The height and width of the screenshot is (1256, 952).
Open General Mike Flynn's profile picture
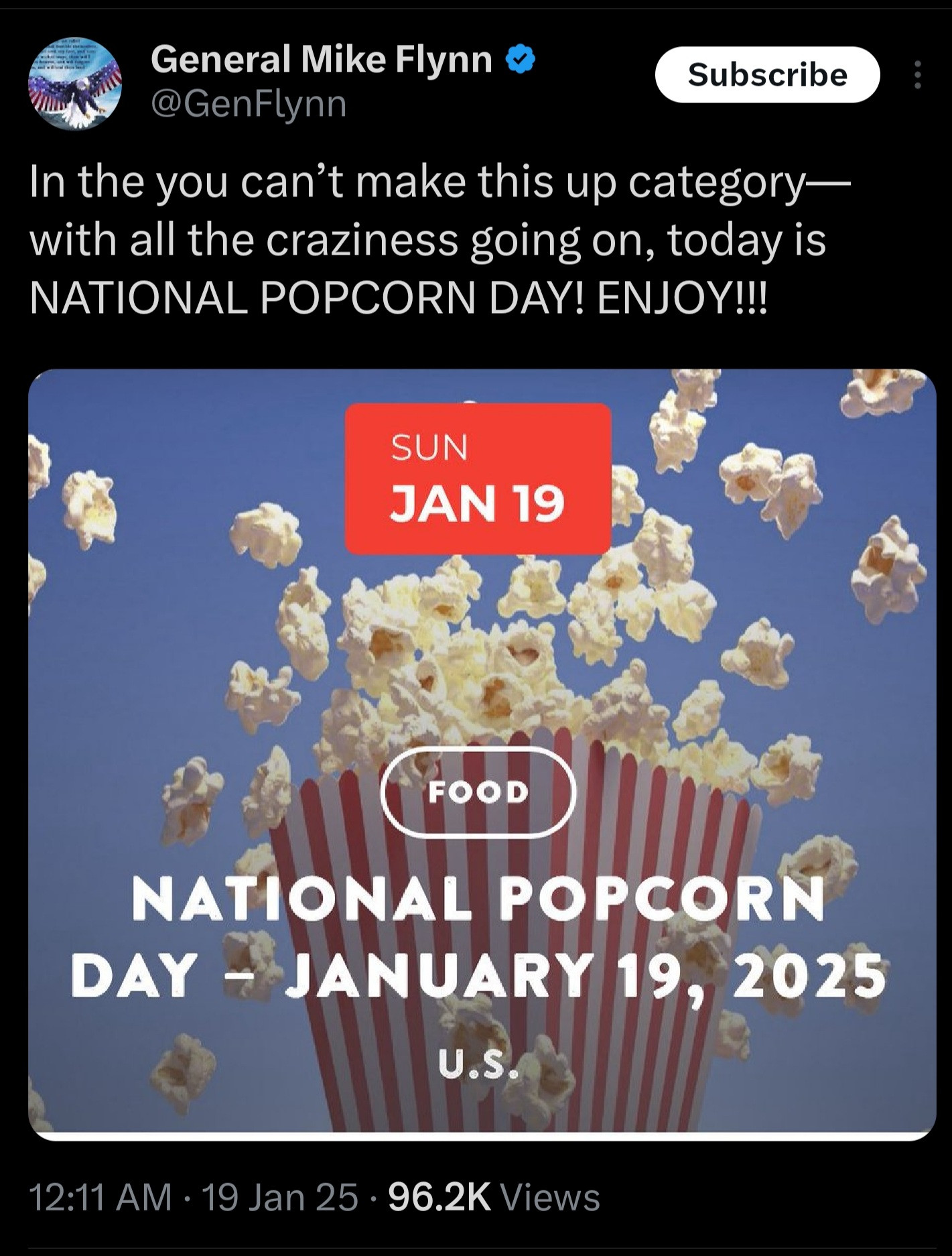75,83
